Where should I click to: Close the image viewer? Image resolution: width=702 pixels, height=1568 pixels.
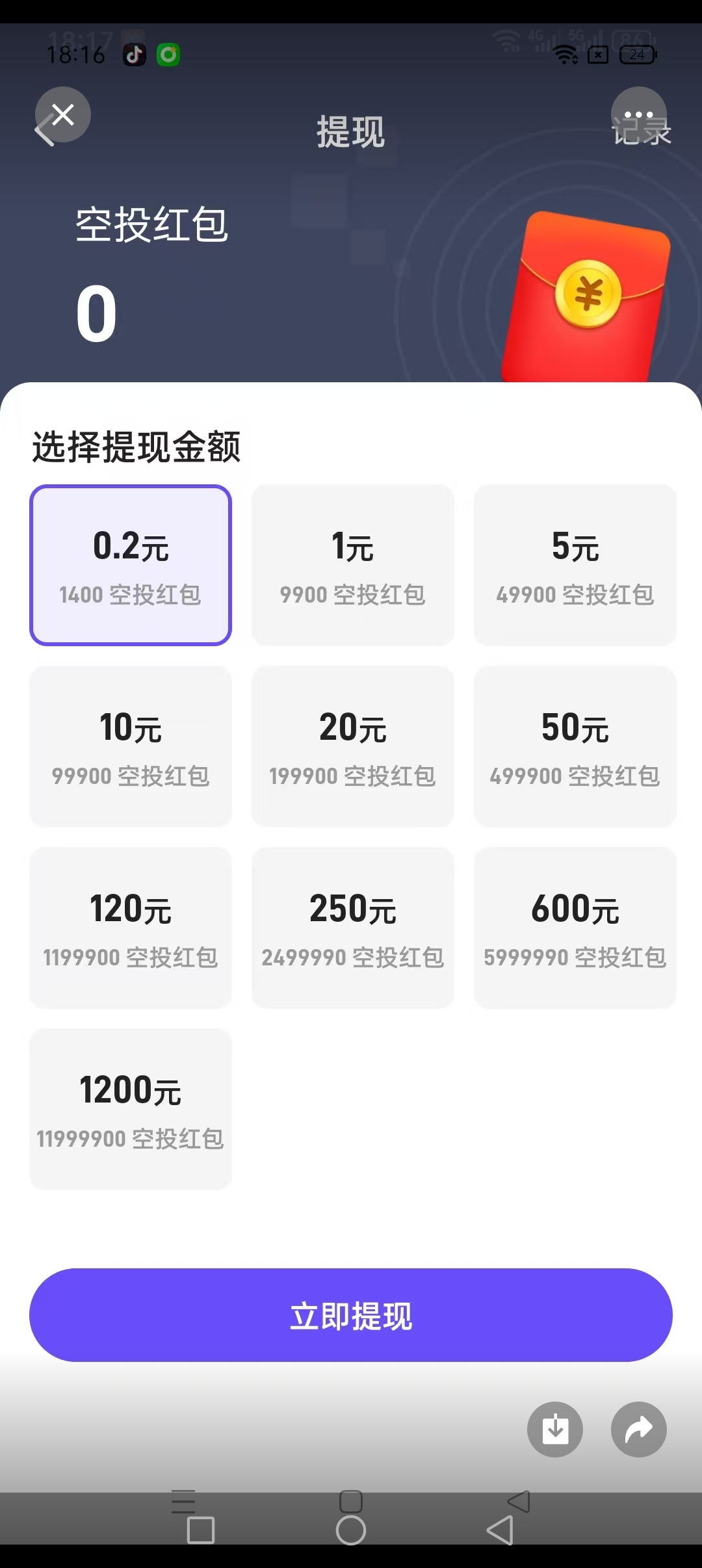point(63,115)
